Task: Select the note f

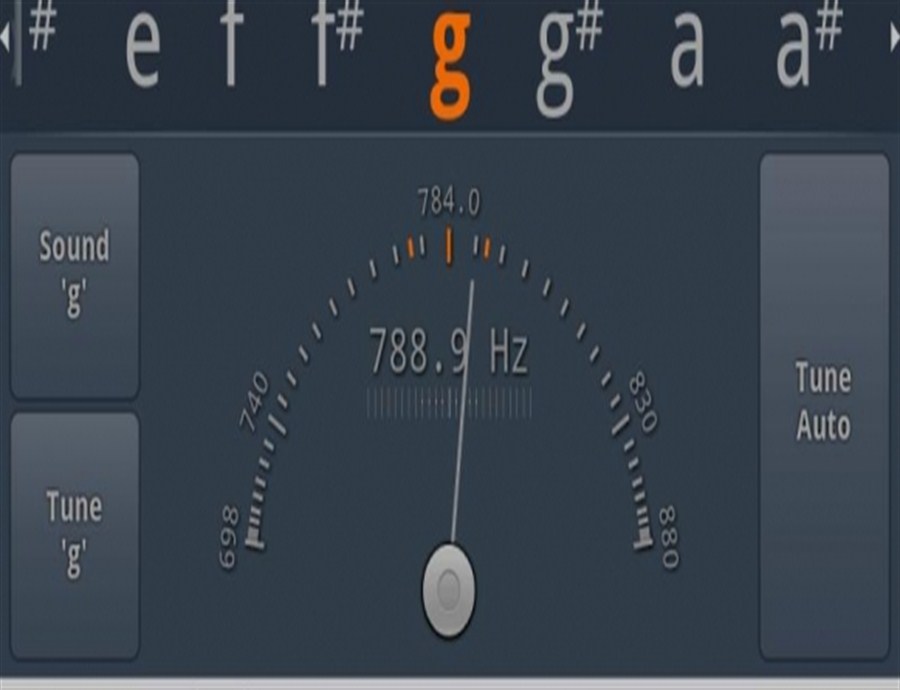Action: [x=231, y=50]
